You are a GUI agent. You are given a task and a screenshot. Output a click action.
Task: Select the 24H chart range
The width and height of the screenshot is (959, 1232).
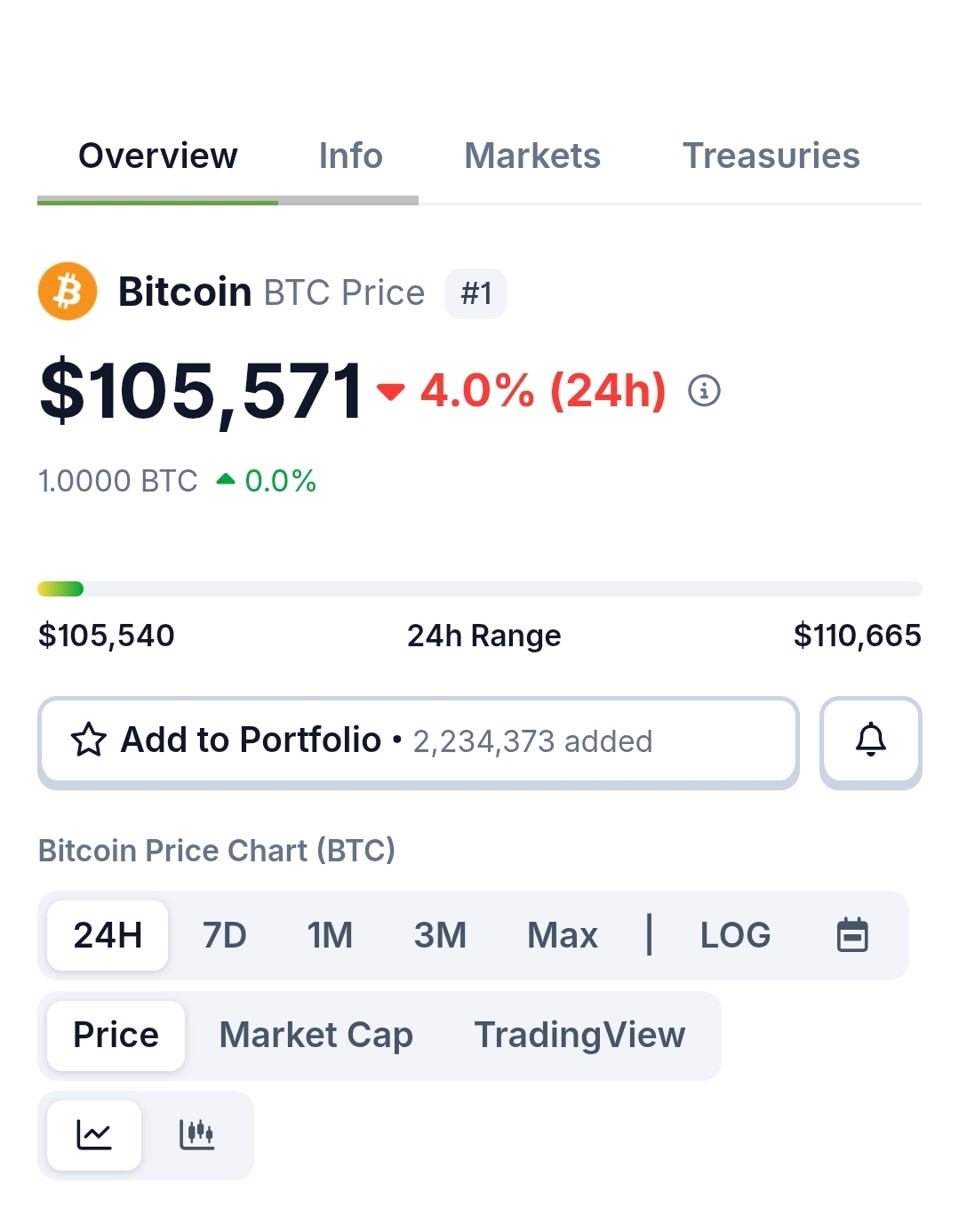point(108,935)
